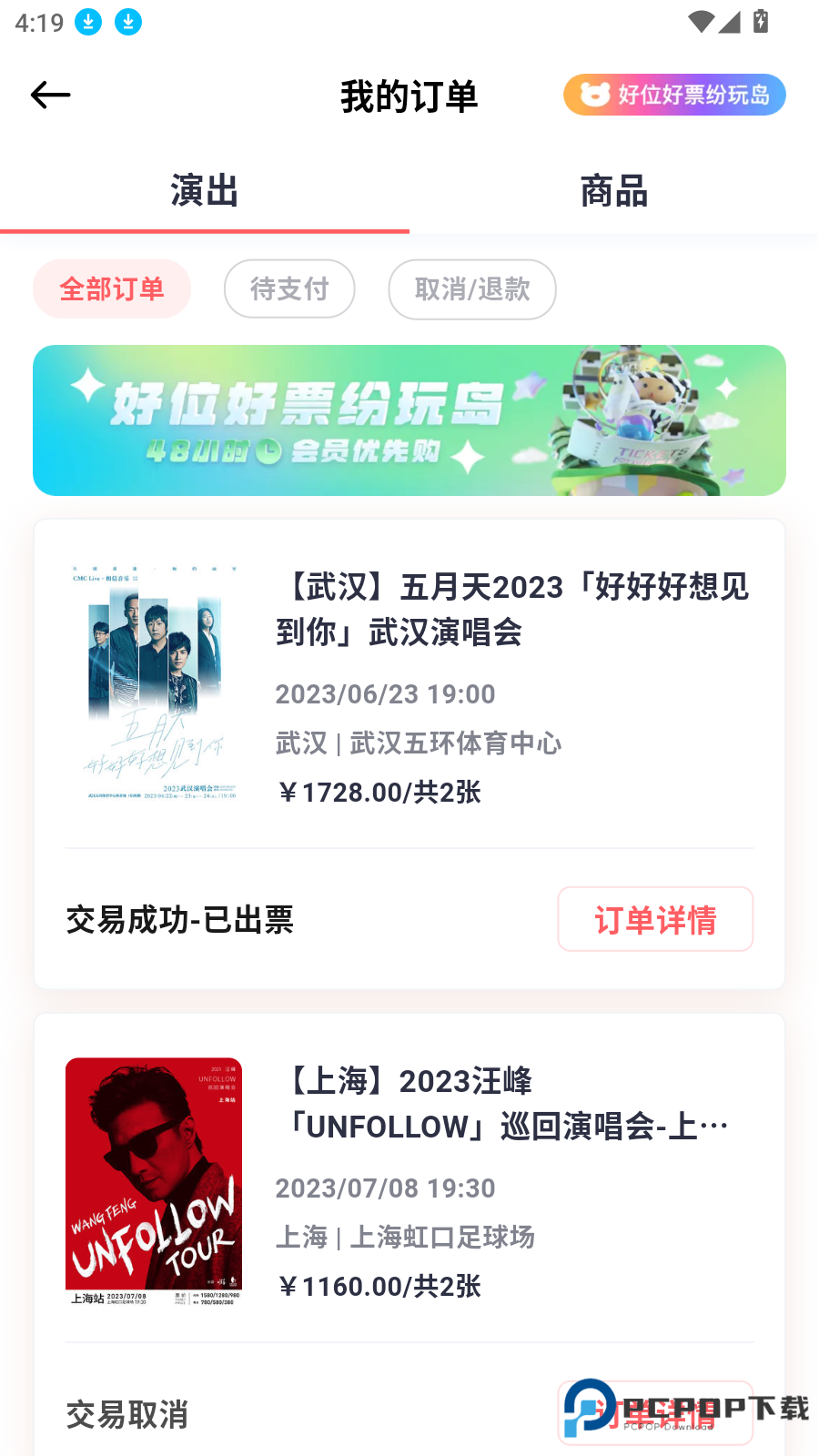Open the 好位好票纷玩岛 membership badge
The image size is (819, 1456).
click(673, 95)
